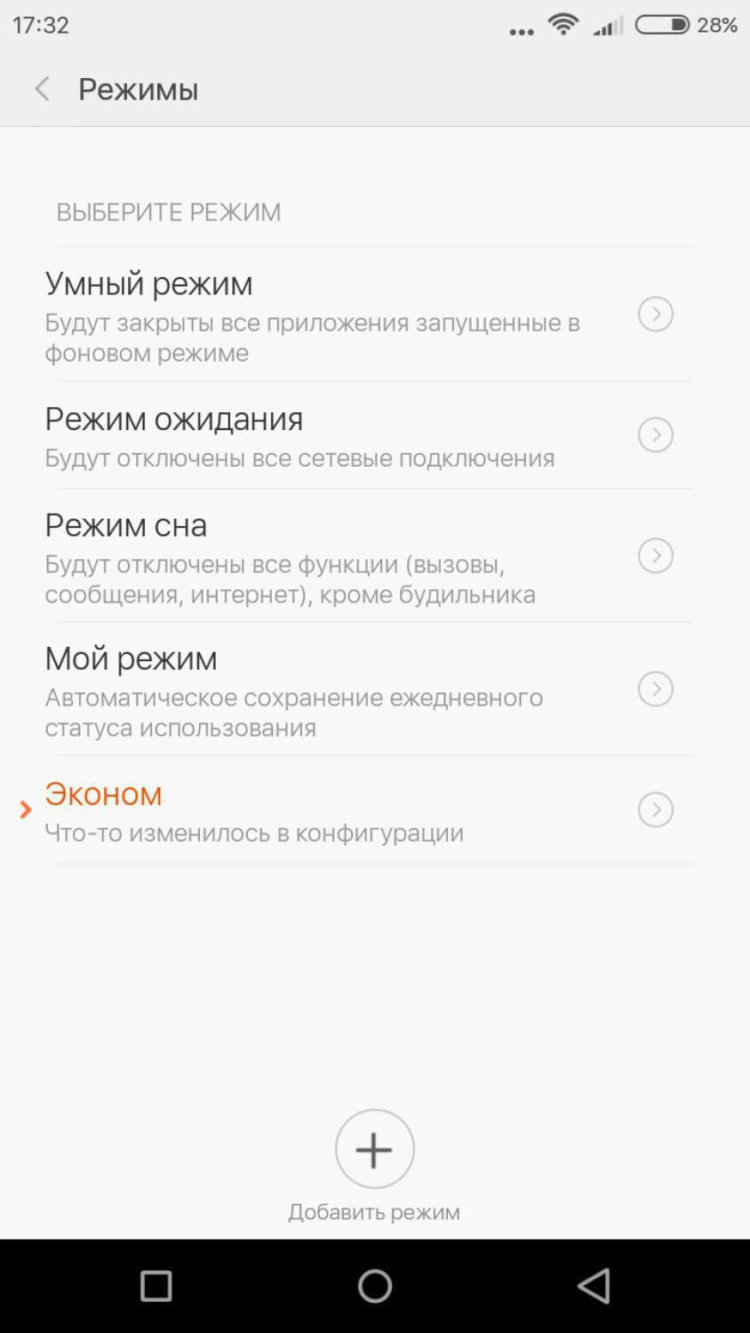Expand details for Умный режим

(x=655, y=315)
